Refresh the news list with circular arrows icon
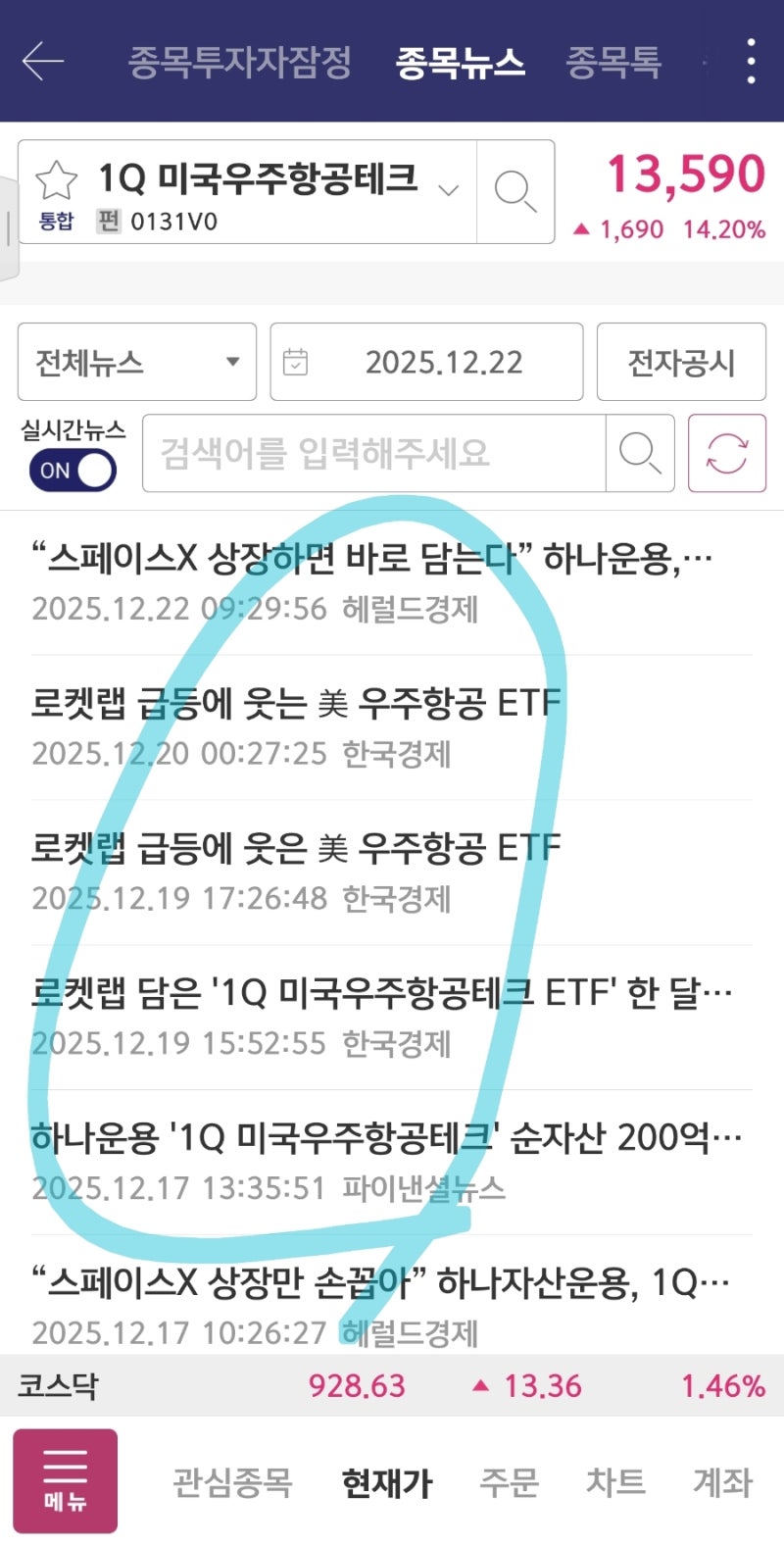The width and height of the screenshot is (784, 1546). point(727,453)
